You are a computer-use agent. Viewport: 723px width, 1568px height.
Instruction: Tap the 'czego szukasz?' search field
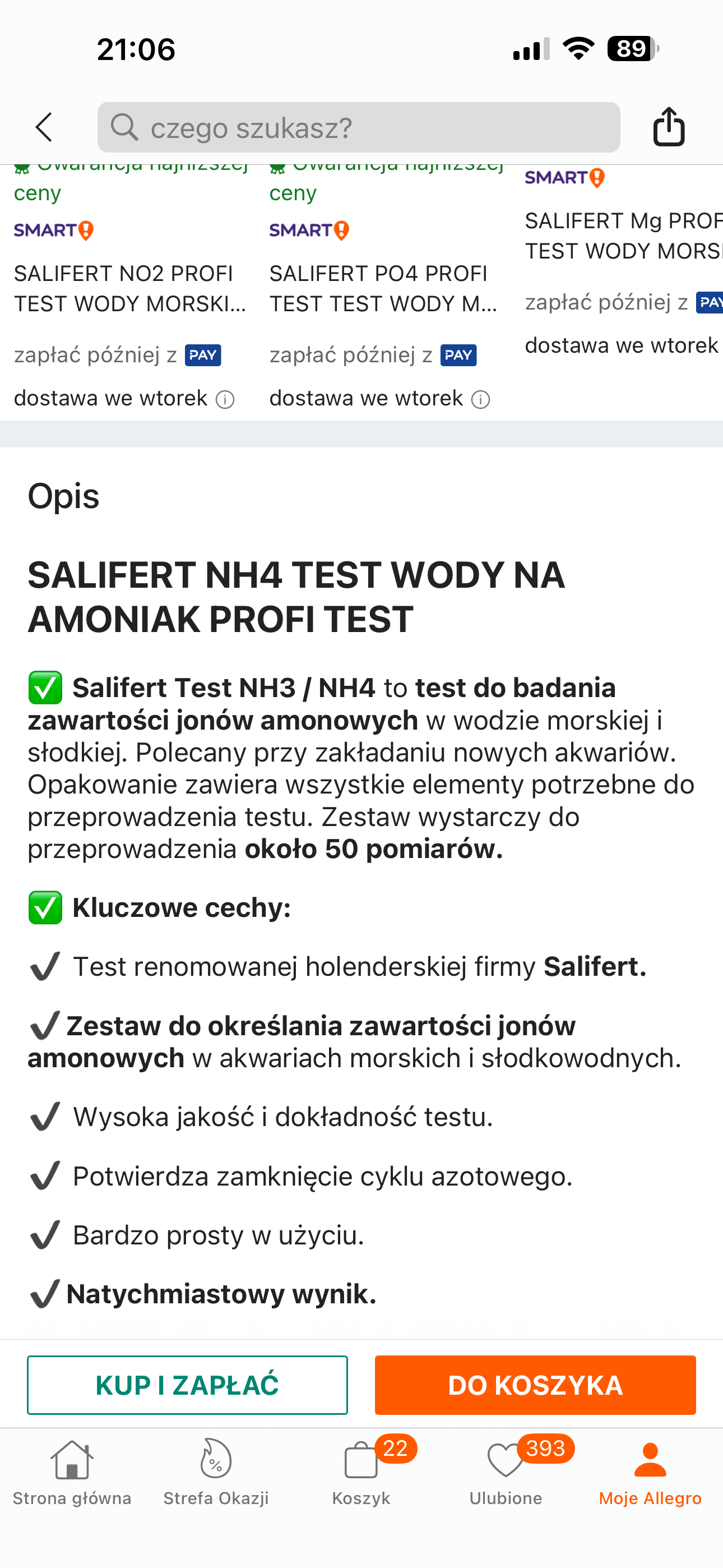point(359,127)
